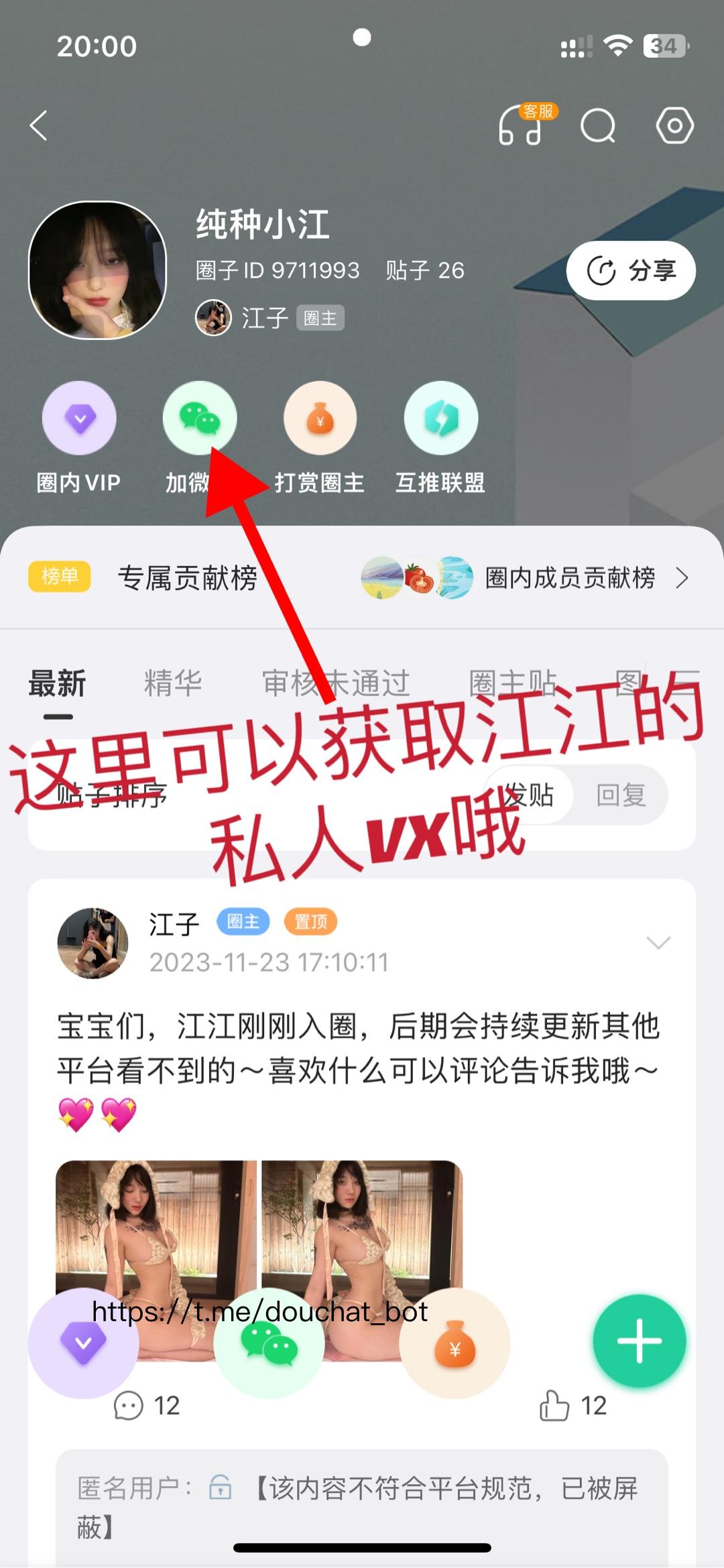Open comments on the pinned post
The width and height of the screenshot is (724, 1568).
tap(147, 1405)
